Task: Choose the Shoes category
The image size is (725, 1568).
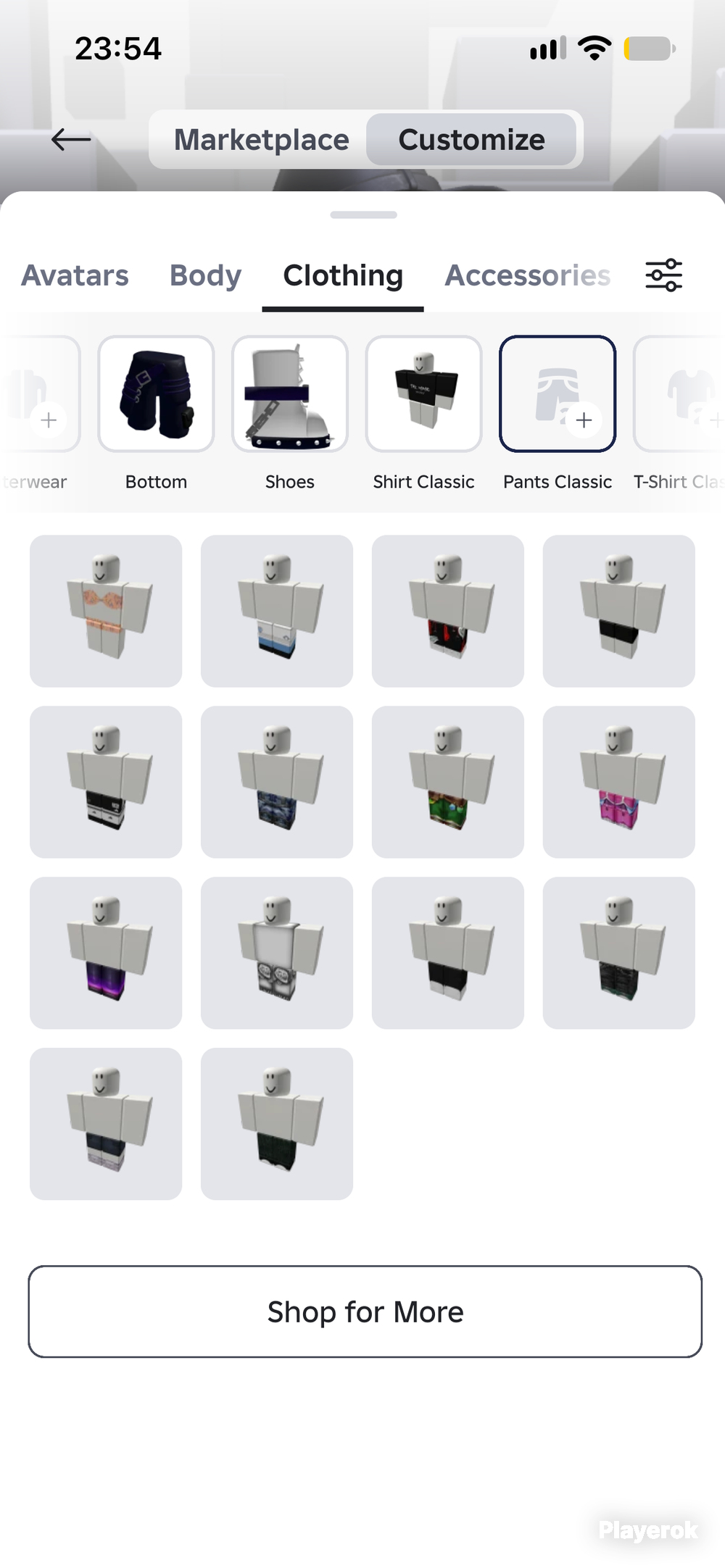Action: (x=290, y=413)
